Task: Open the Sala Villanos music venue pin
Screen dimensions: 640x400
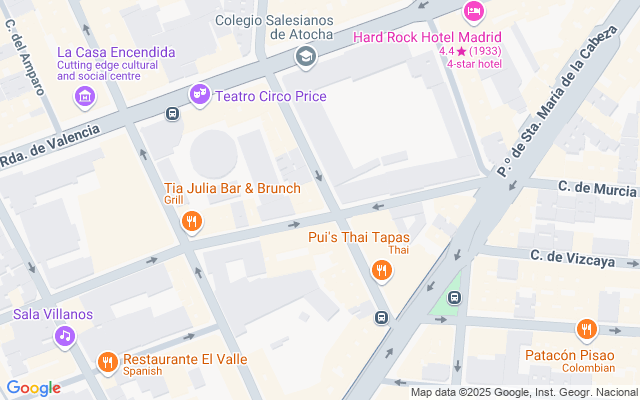Action: click(x=64, y=336)
